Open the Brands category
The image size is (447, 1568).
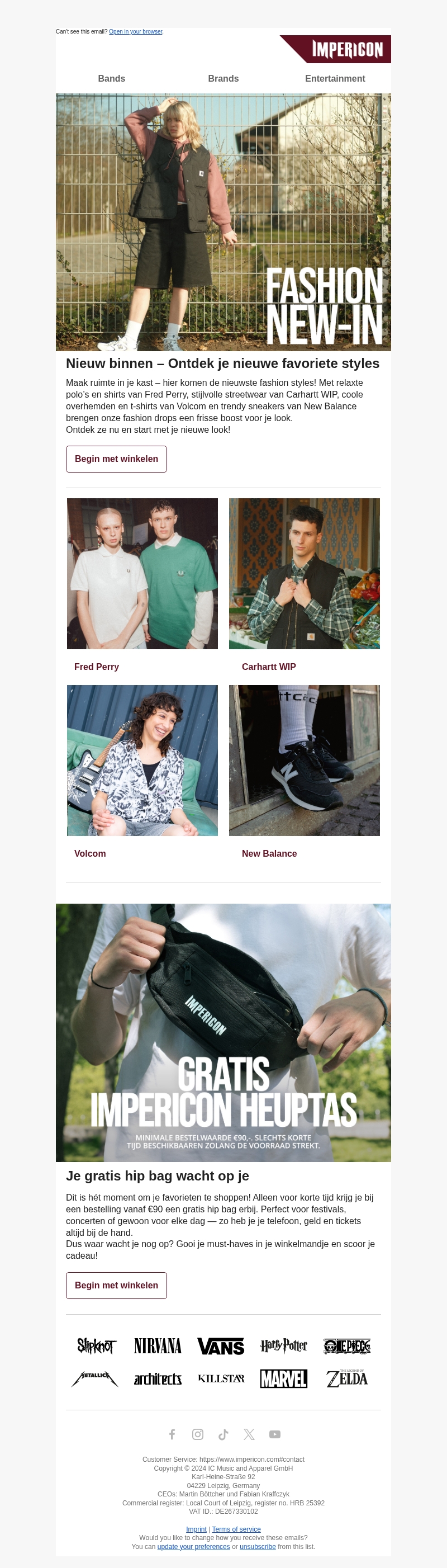pos(223,78)
